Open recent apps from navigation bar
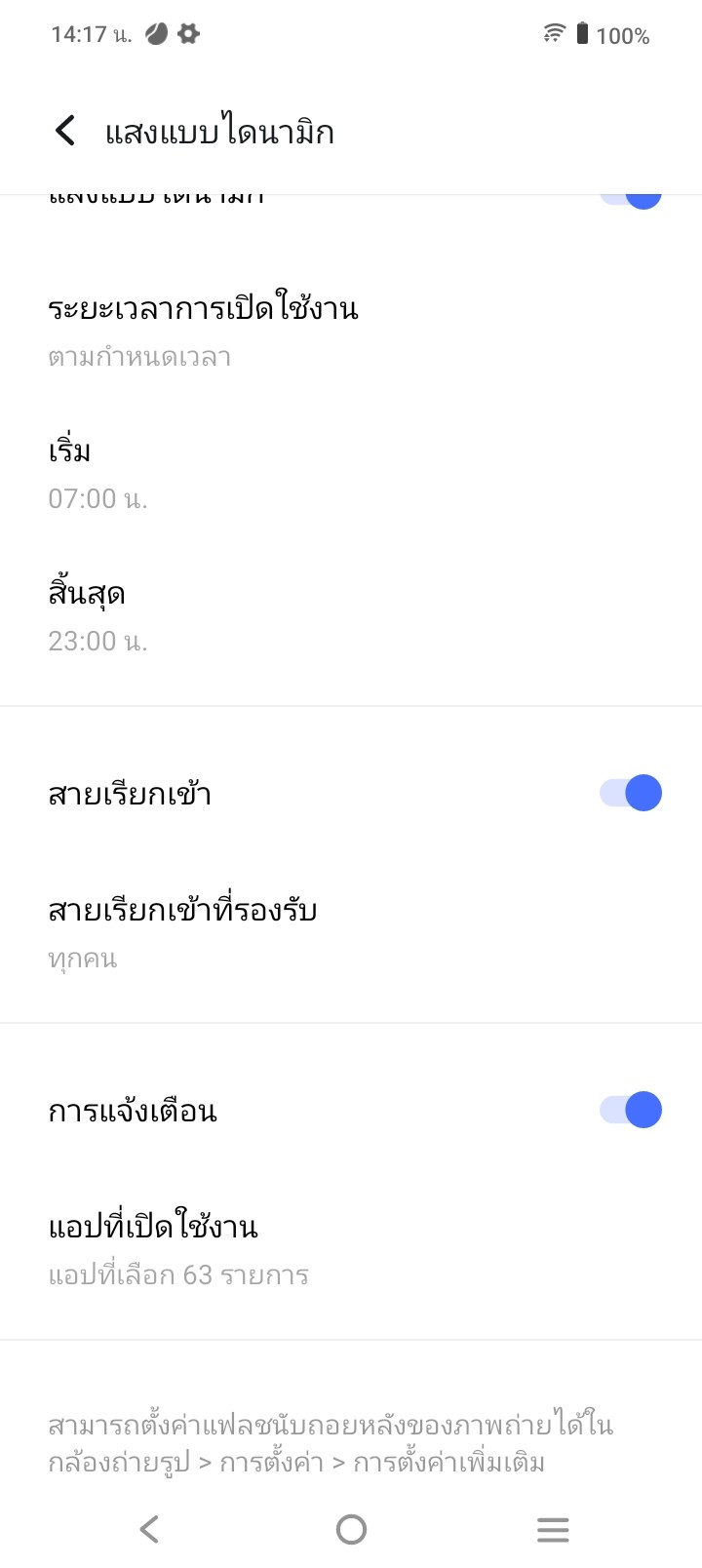 (x=553, y=1529)
